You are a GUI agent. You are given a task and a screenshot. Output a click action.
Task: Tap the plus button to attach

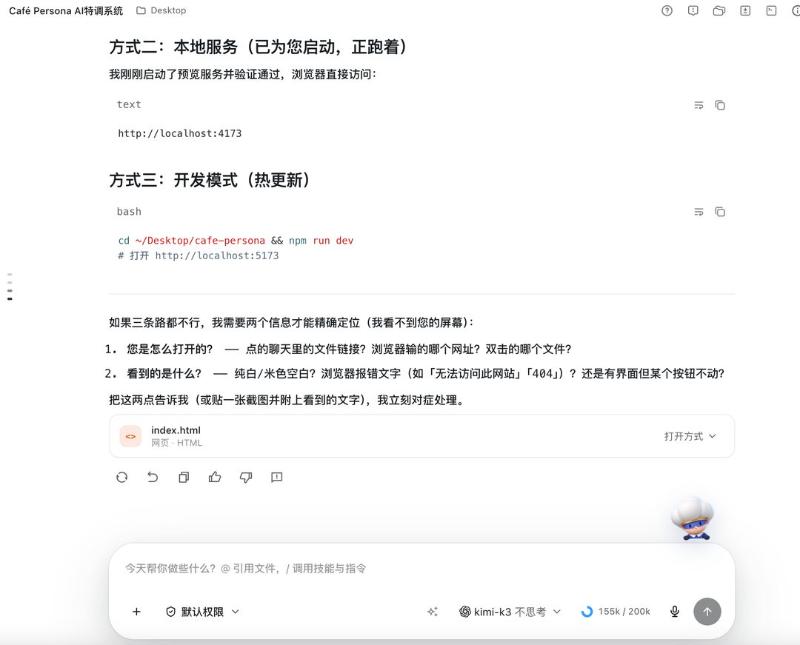pos(136,611)
